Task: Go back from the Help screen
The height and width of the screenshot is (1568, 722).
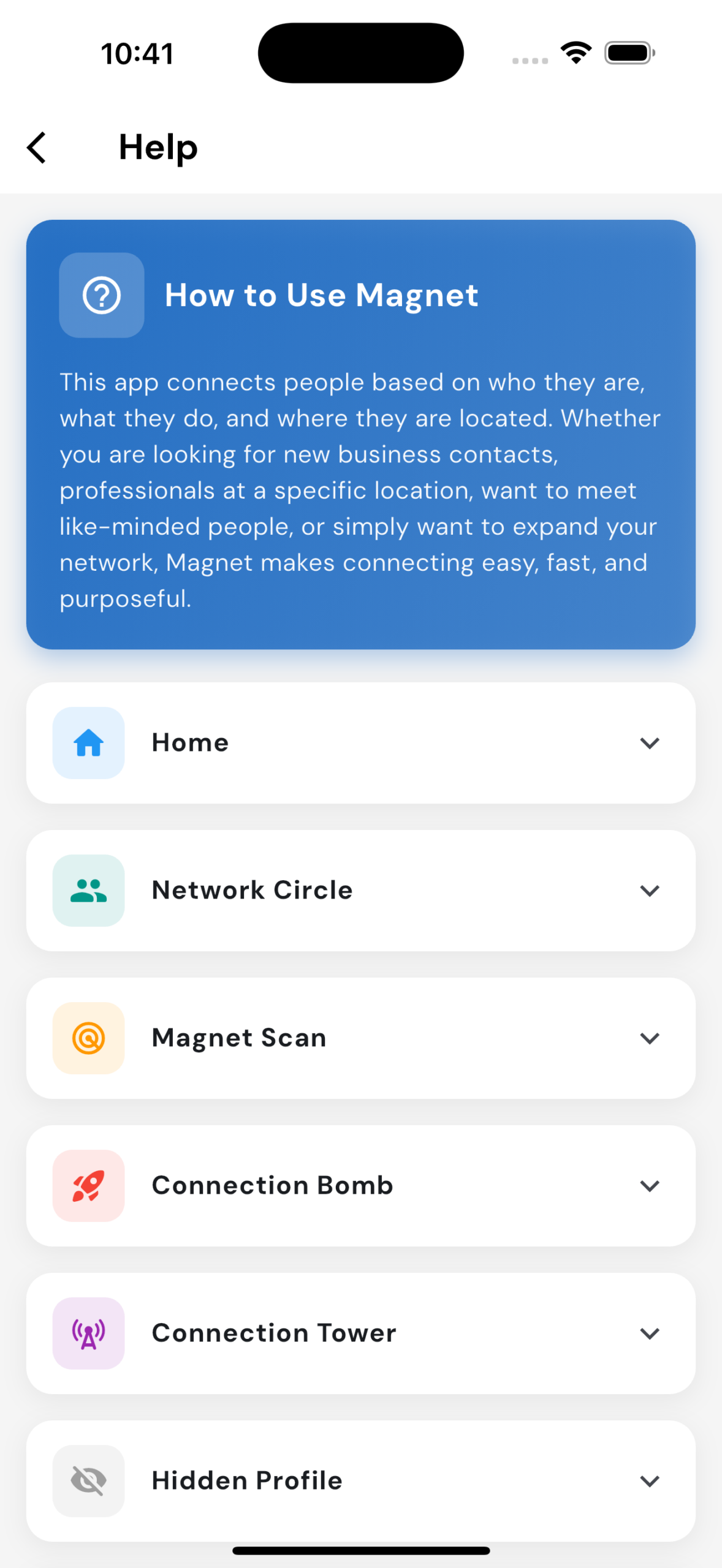Action: [37, 148]
